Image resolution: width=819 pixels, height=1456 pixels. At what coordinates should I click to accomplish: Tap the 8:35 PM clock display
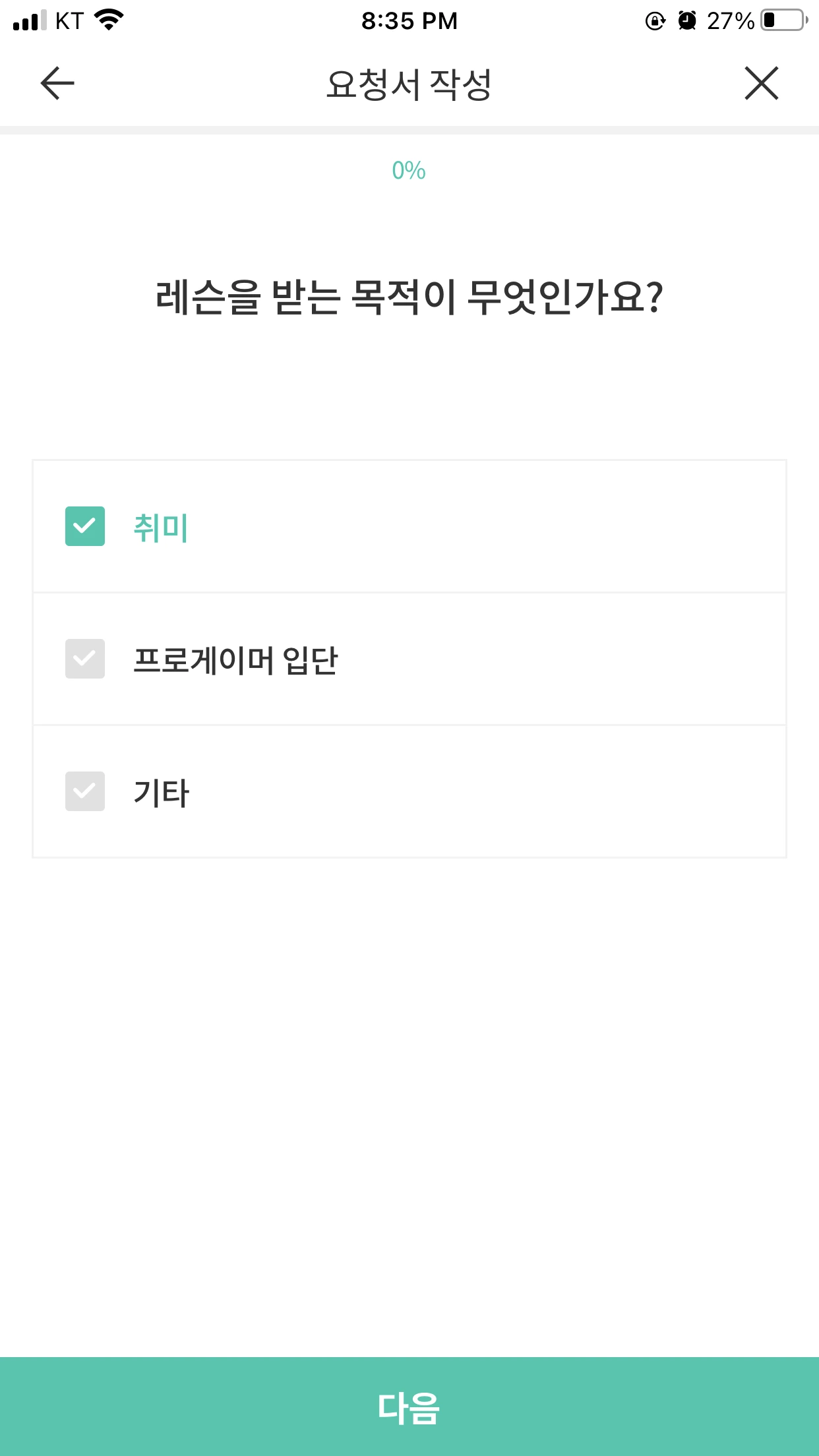tap(409, 20)
